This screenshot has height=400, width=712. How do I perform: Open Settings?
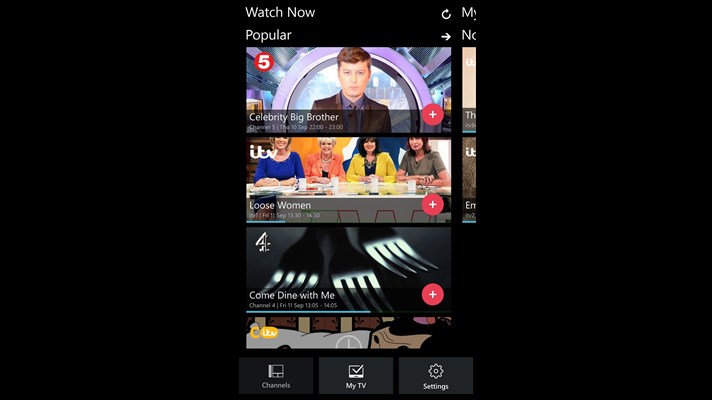point(436,376)
